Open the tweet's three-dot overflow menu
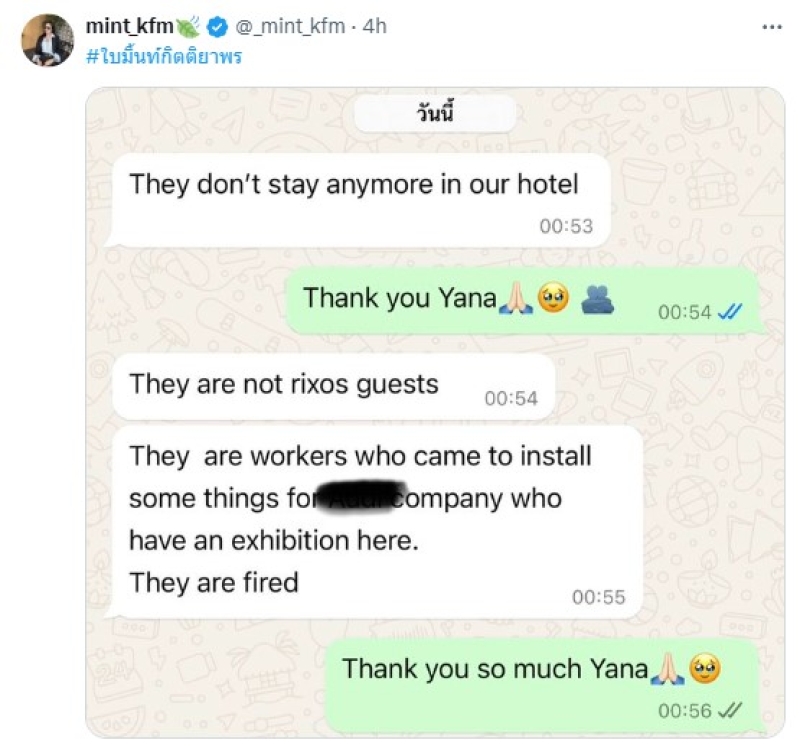 coord(771,28)
